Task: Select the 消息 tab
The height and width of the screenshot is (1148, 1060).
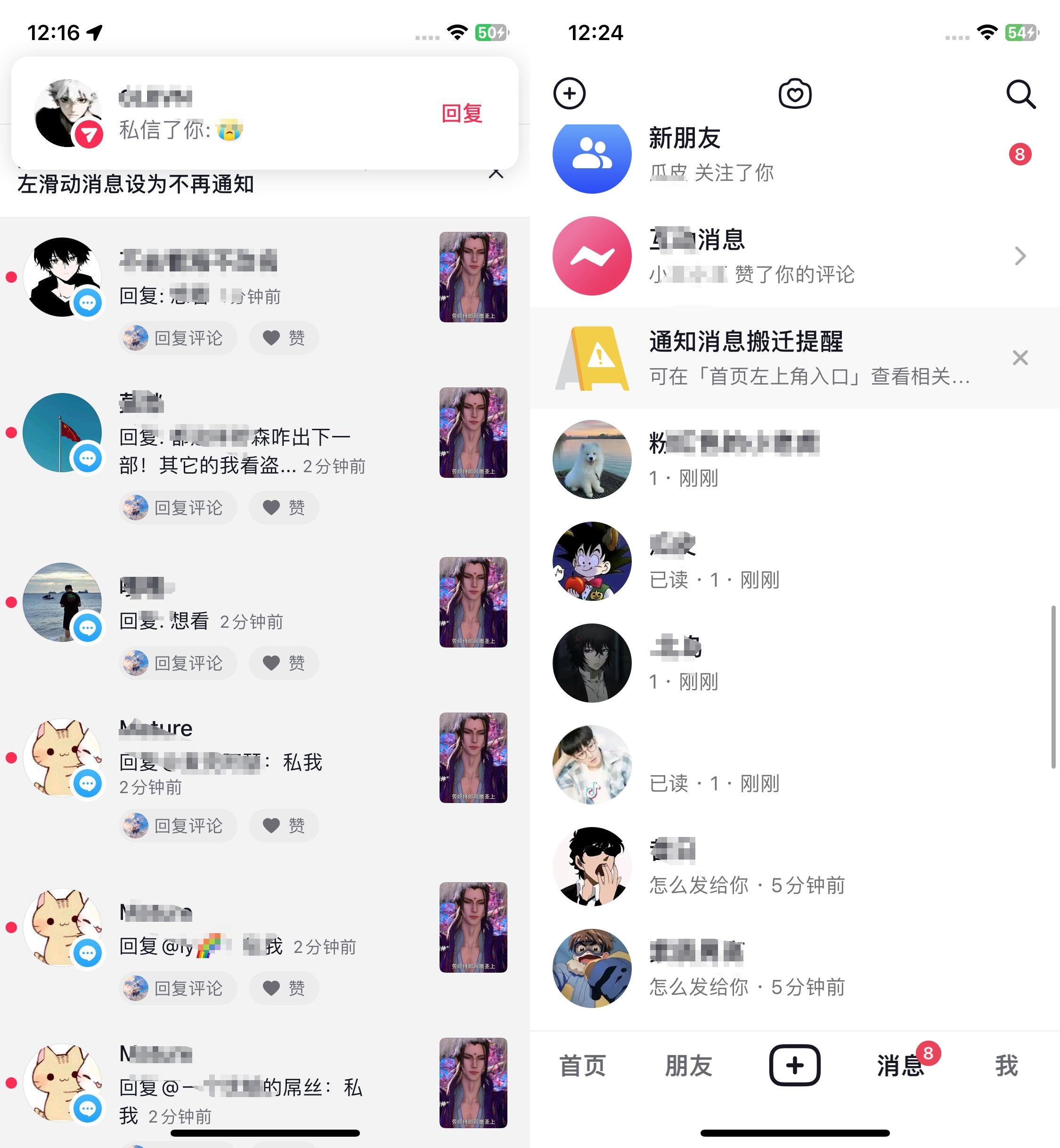Action: (900, 1066)
